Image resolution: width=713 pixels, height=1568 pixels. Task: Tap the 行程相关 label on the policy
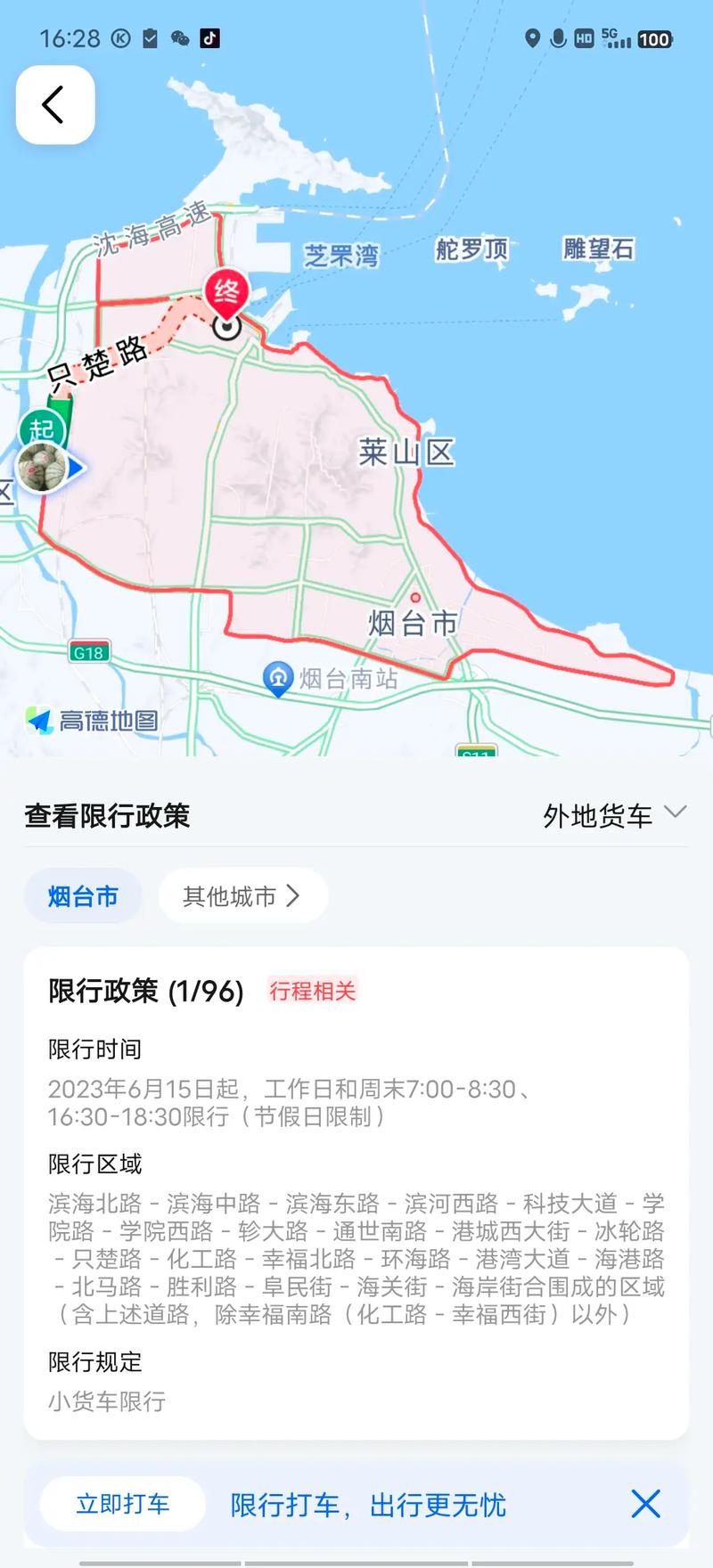coord(311,991)
